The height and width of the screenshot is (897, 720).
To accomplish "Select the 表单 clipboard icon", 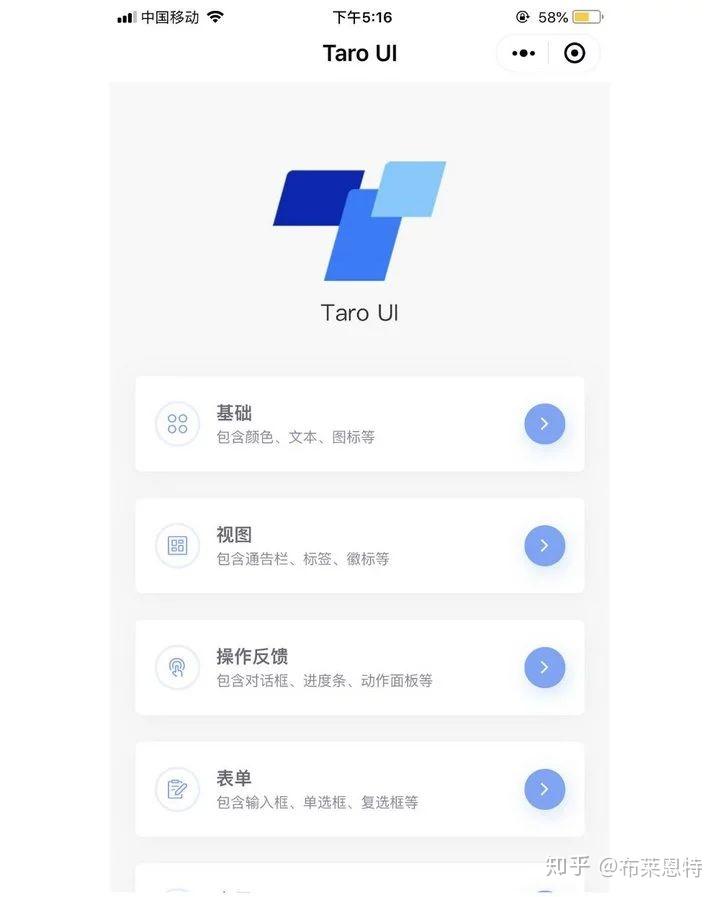I will [177, 790].
